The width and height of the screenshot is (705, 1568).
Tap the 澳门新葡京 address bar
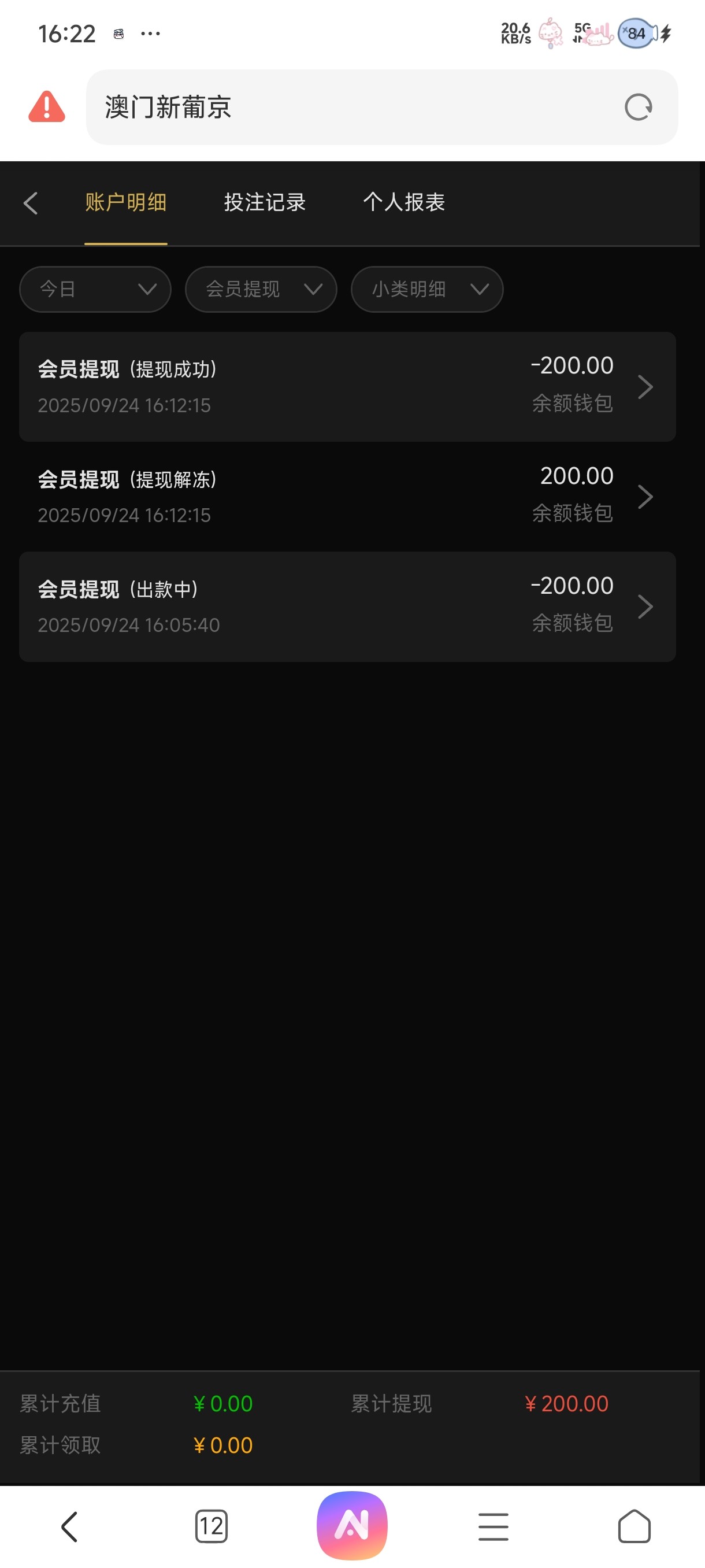(x=353, y=107)
